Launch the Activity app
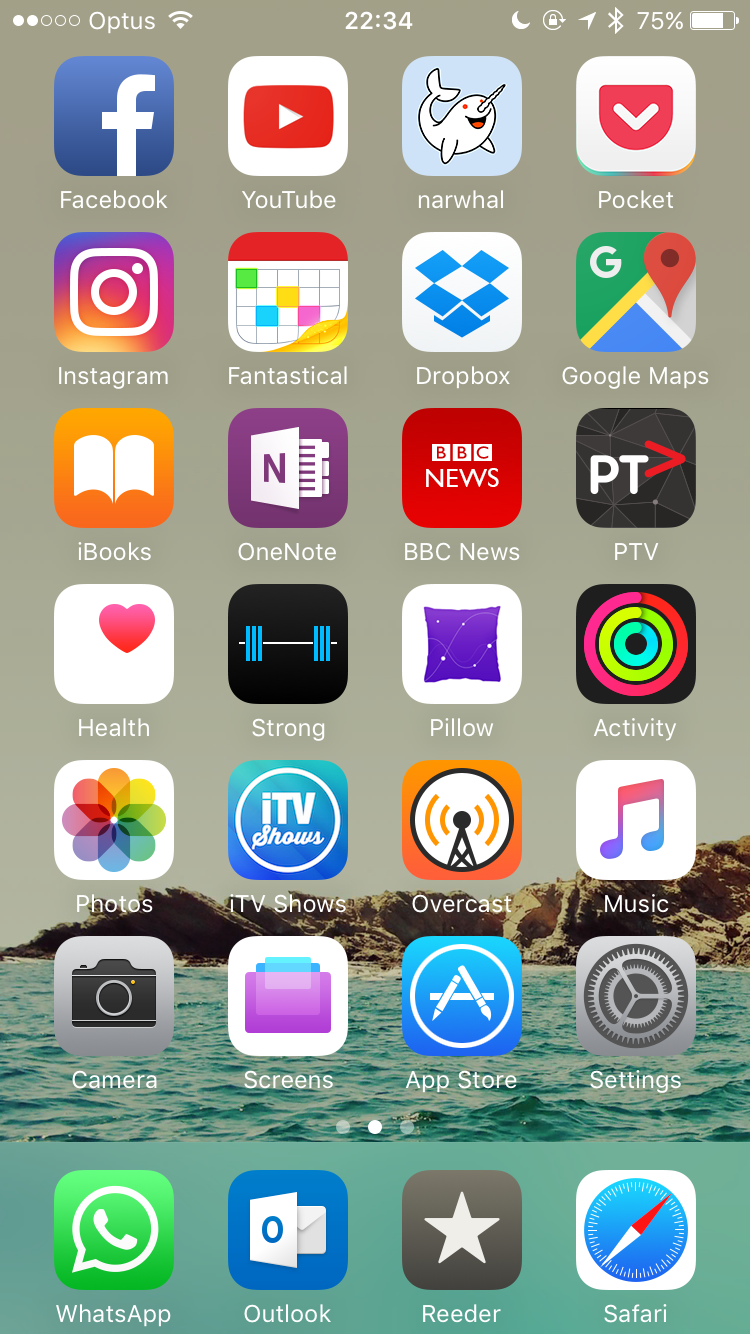750x1334 pixels. (x=636, y=644)
